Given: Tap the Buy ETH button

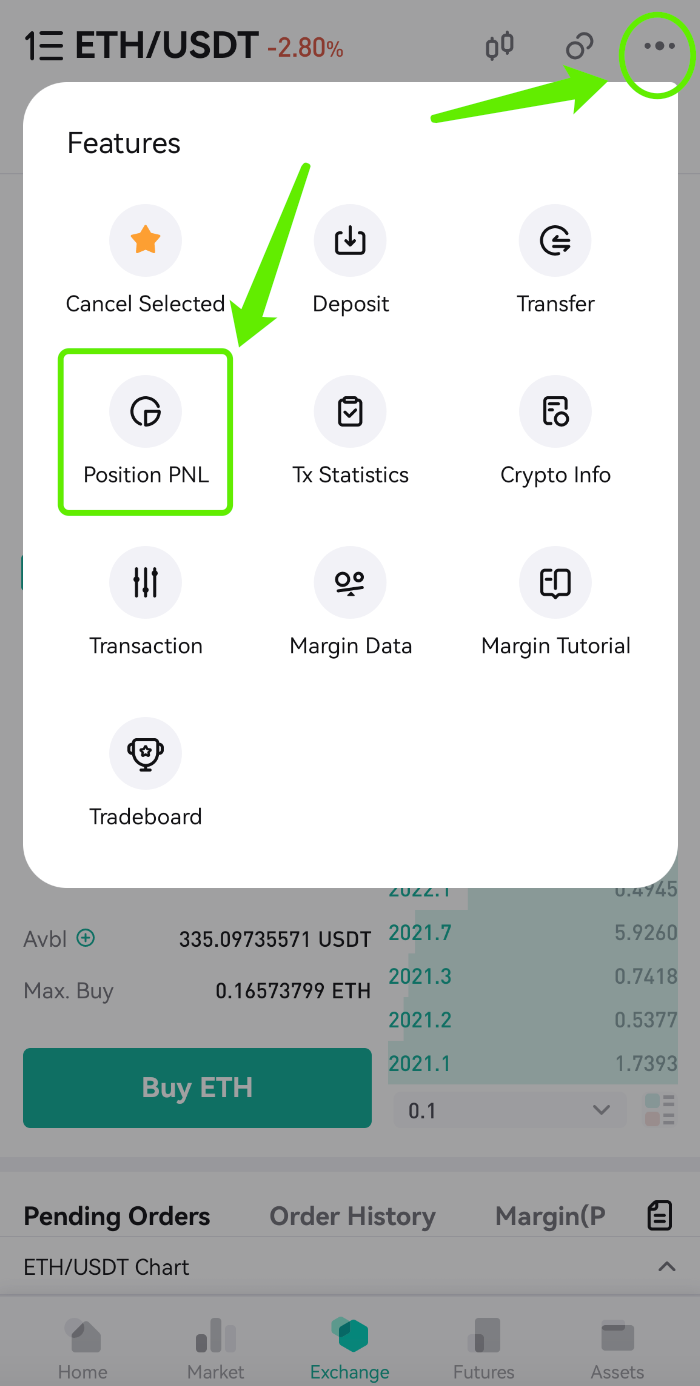Looking at the screenshot, I should point(197,1088).
